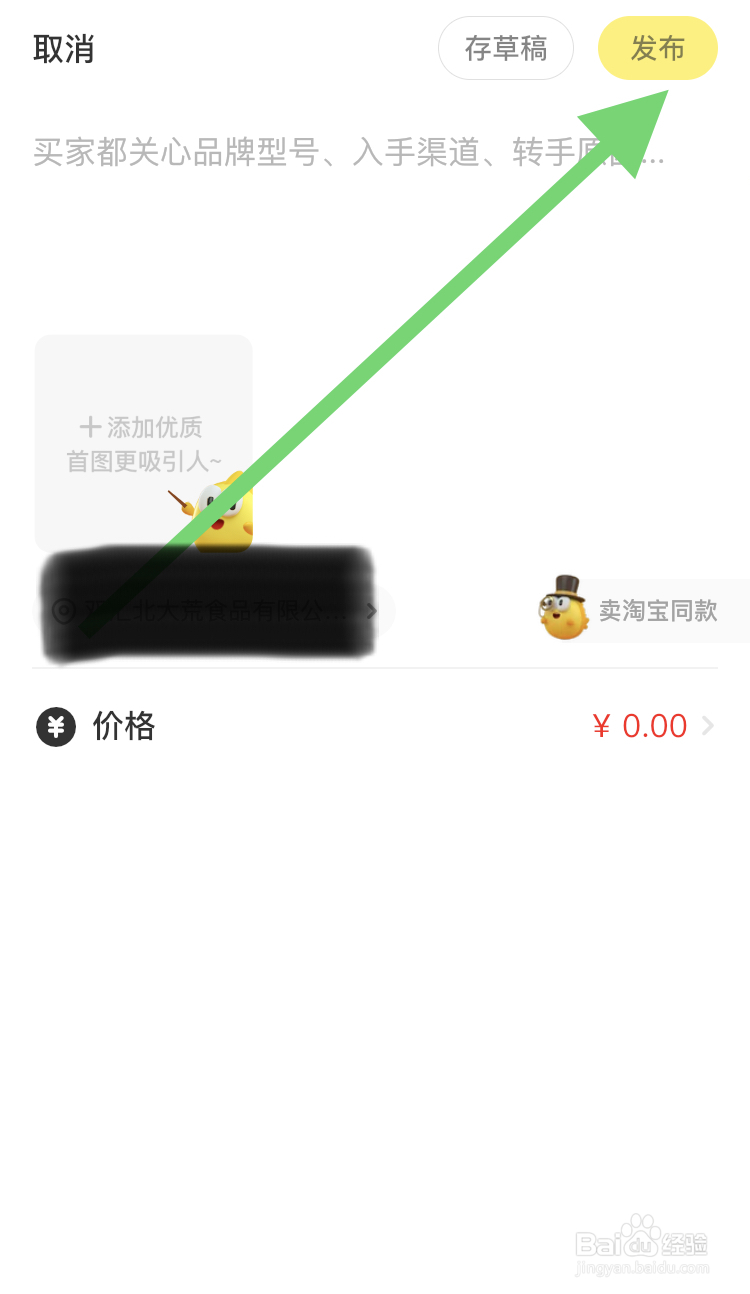Click the black ¥ coin icon beside 价格
Viewport: 750px width, 1294px height.
(55, 727)
